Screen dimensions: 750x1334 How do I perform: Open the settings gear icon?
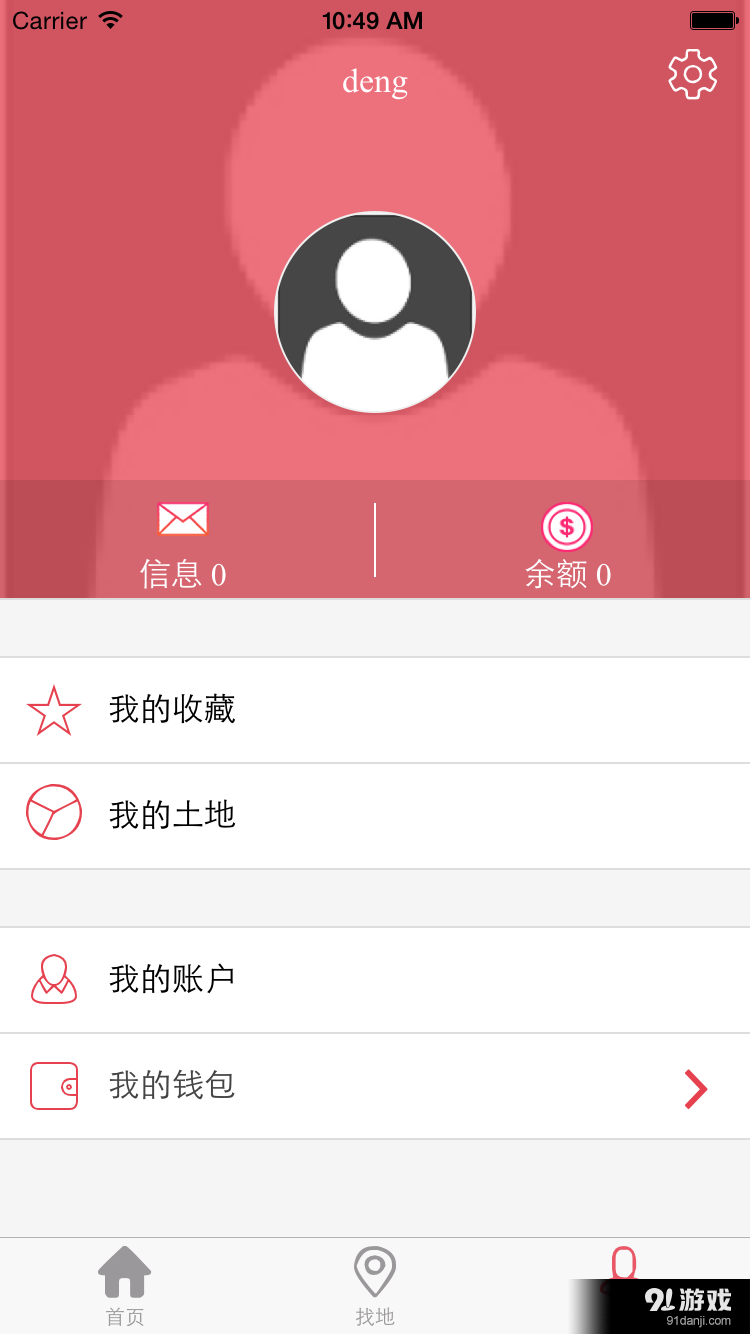(x=692, y=74)
